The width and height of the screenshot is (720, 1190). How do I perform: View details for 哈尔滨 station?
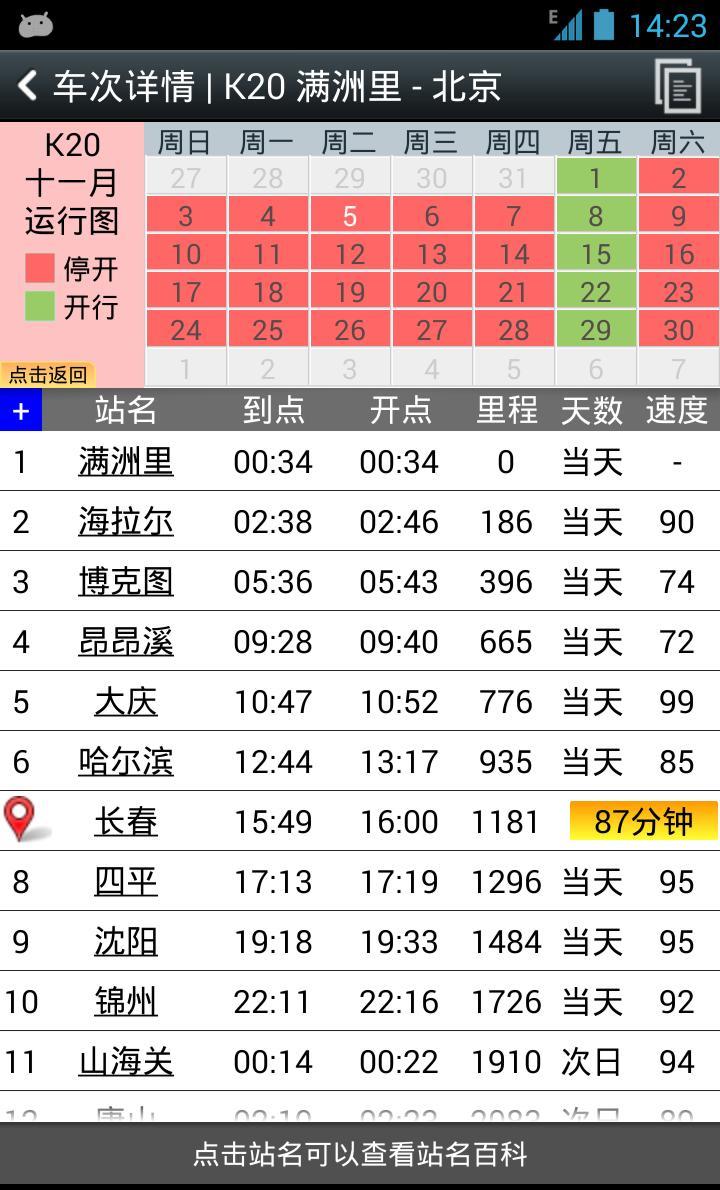click(126, 762)
